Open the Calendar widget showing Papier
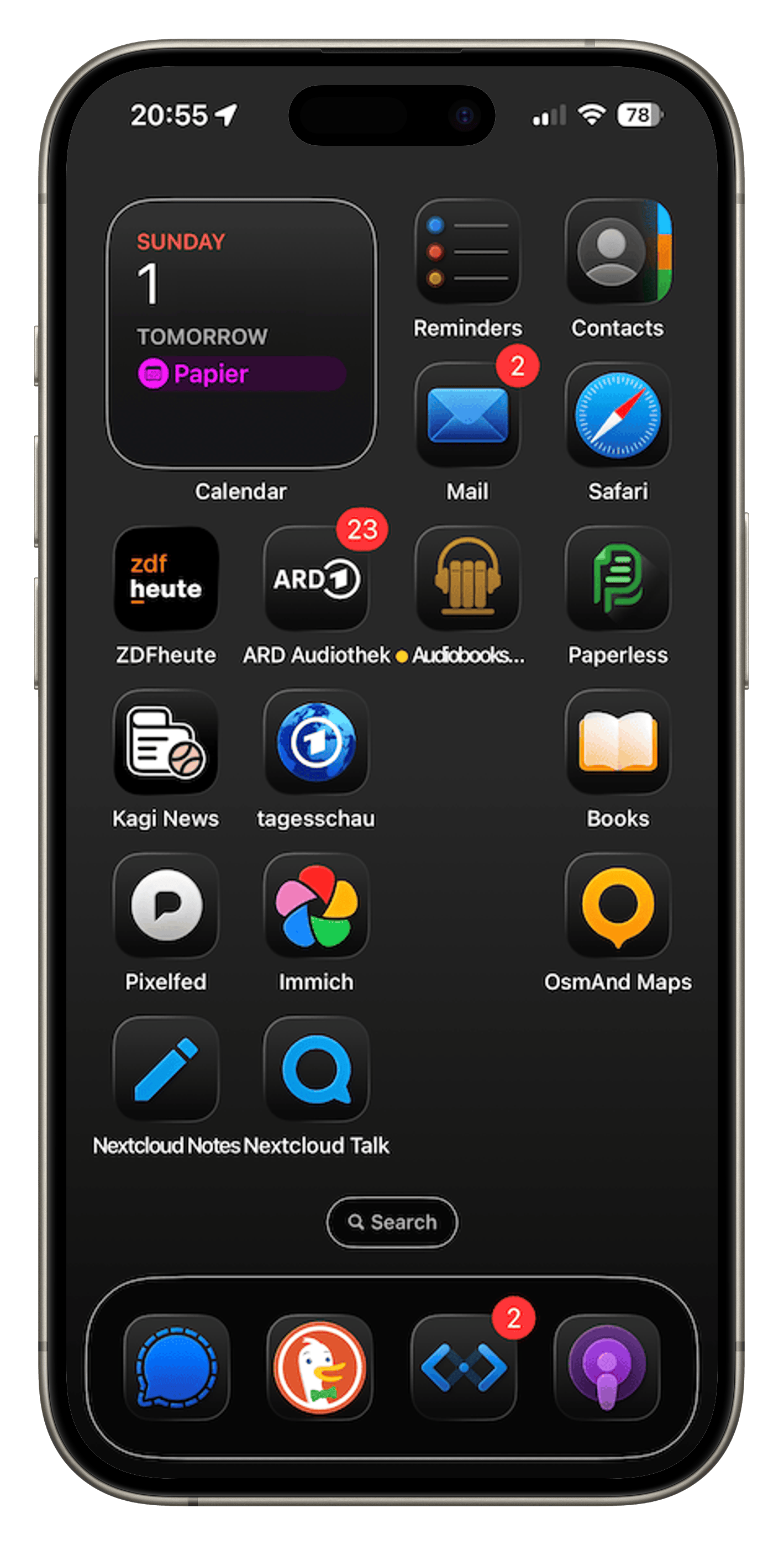 tap(241, 333)
